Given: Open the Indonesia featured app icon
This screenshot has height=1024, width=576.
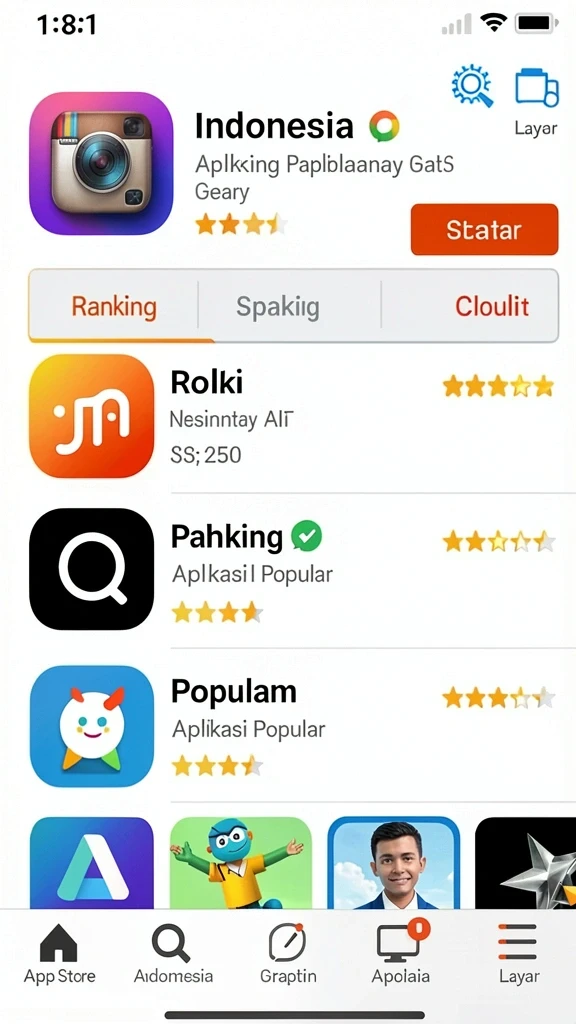Looking at the screenshot, I should (x=101, y=163).
